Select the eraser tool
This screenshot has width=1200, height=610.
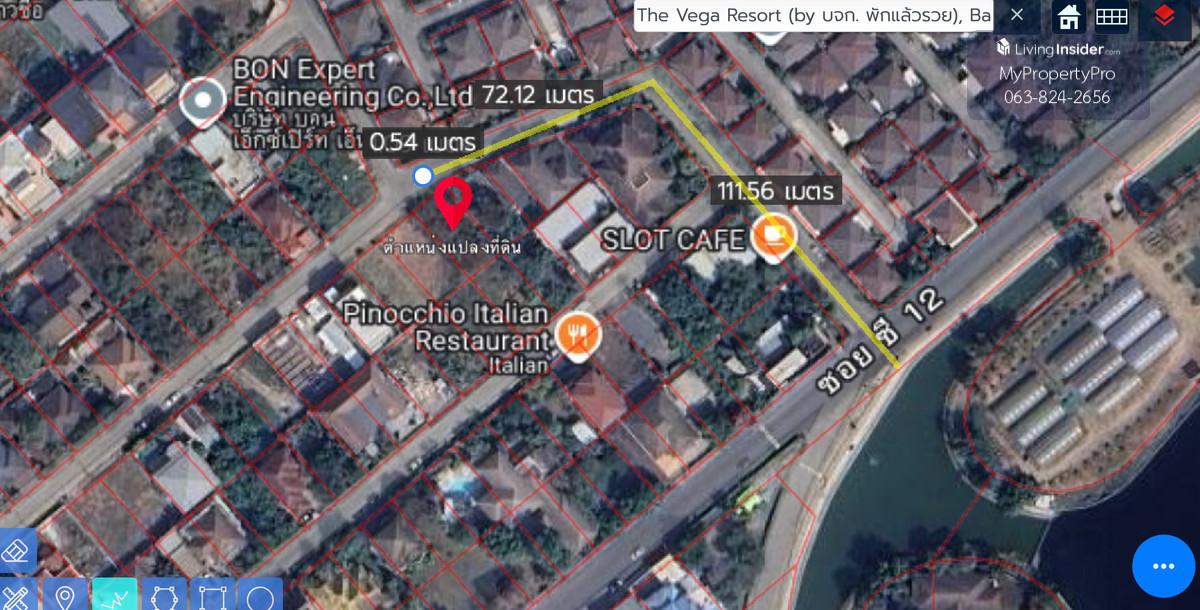17,552
